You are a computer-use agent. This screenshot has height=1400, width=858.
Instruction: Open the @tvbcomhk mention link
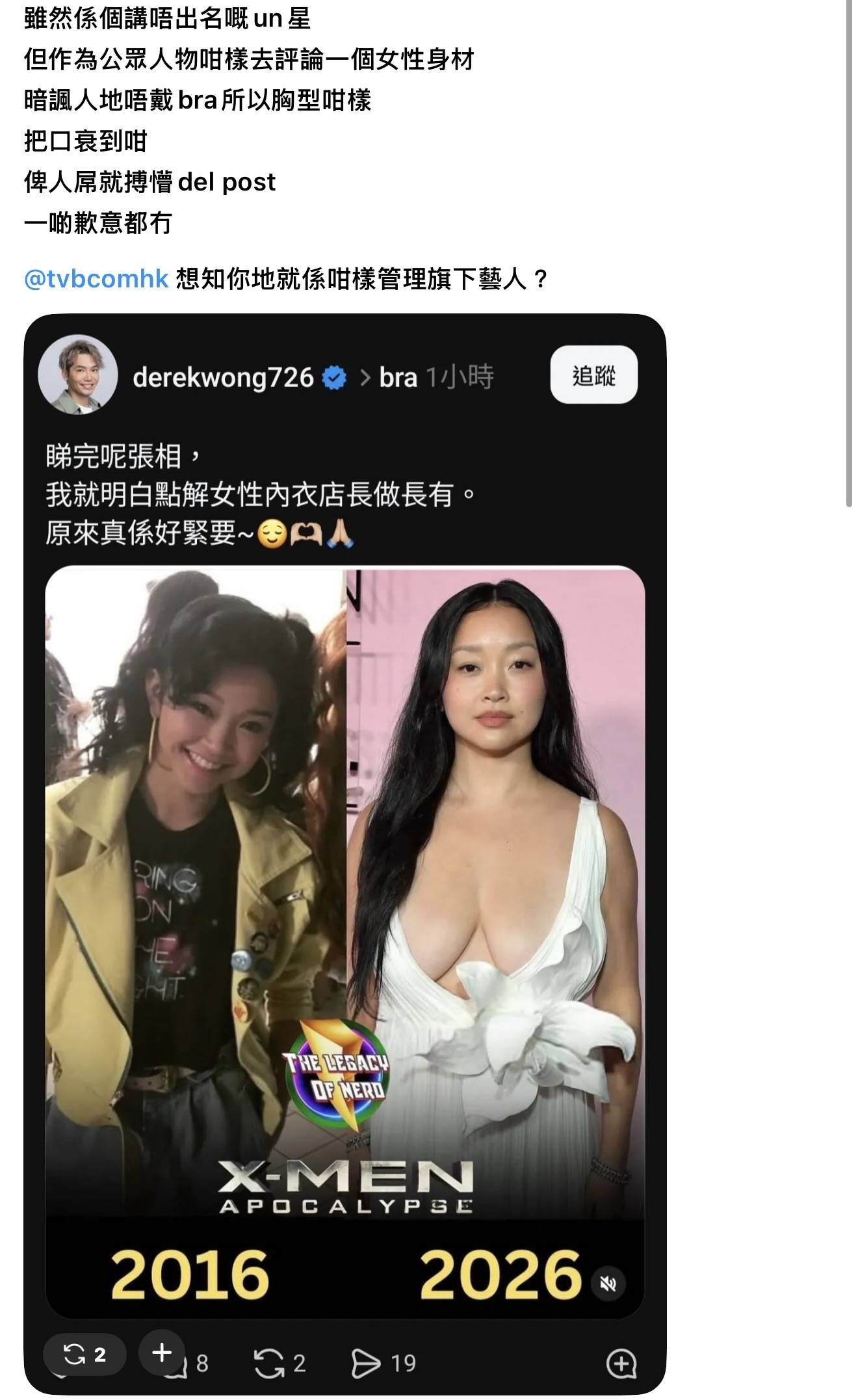(x=96, y=279)
